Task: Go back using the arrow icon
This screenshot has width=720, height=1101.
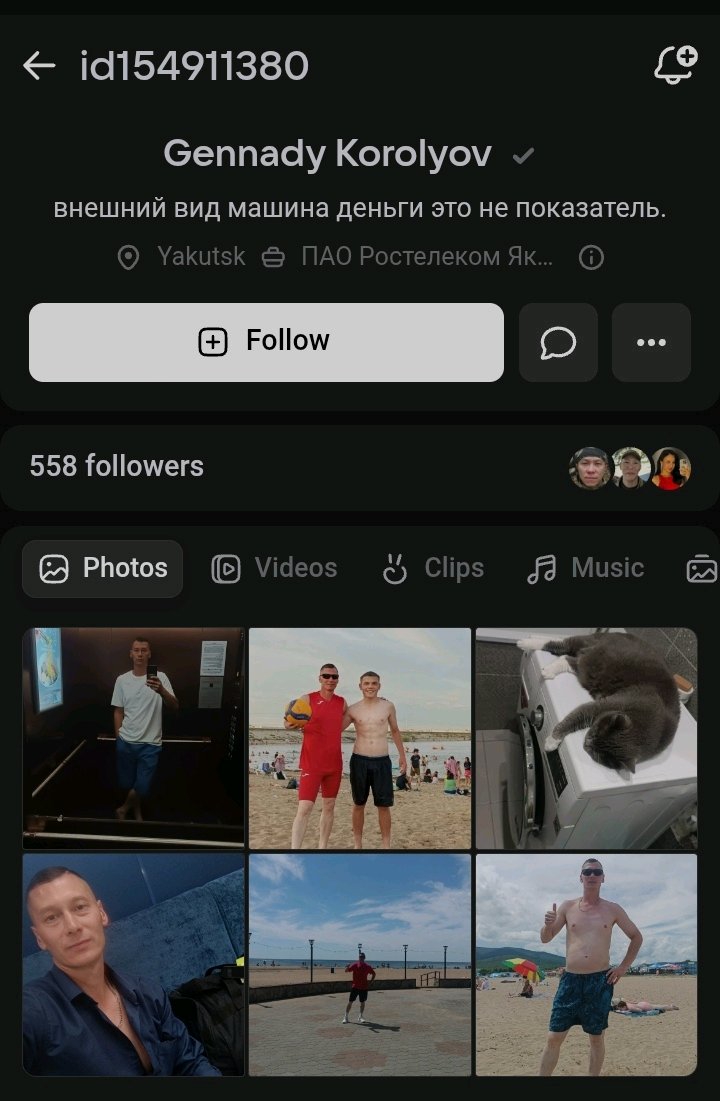Action: (39, 67)
